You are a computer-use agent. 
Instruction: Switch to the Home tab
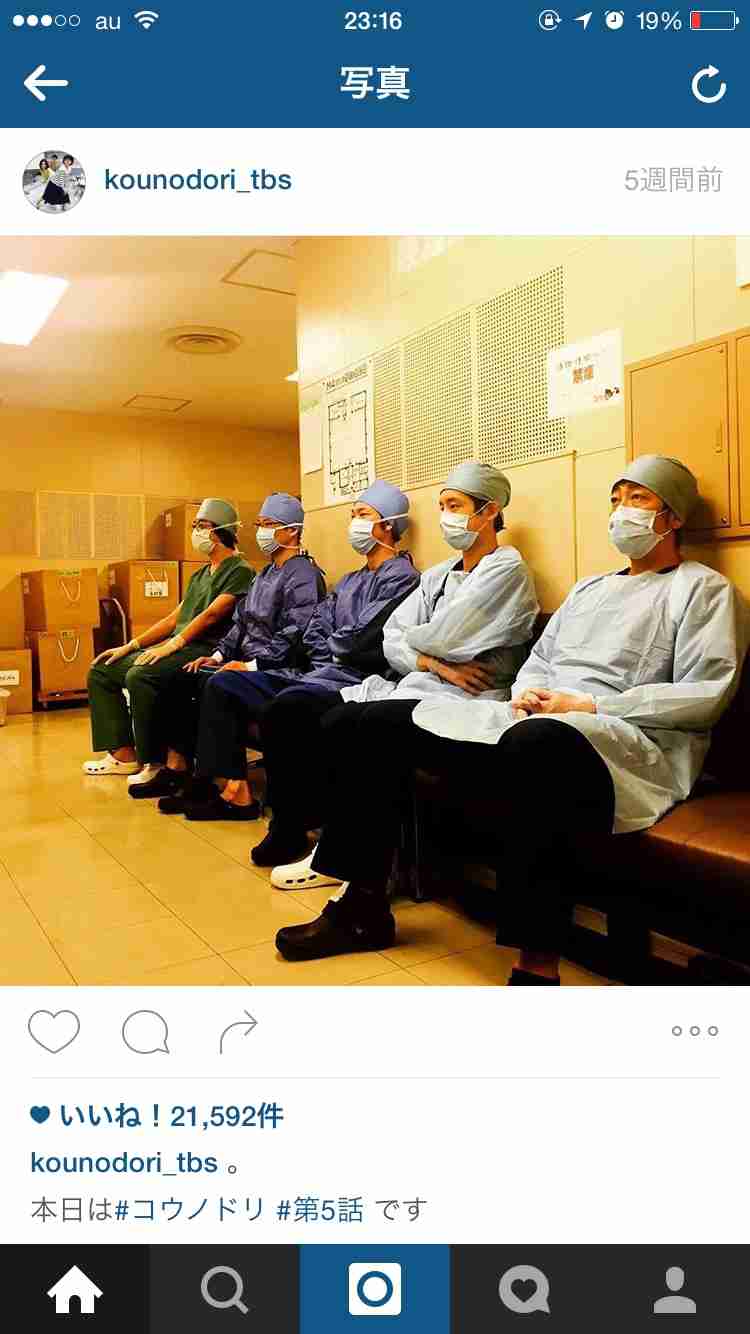tap(75, 1289)
